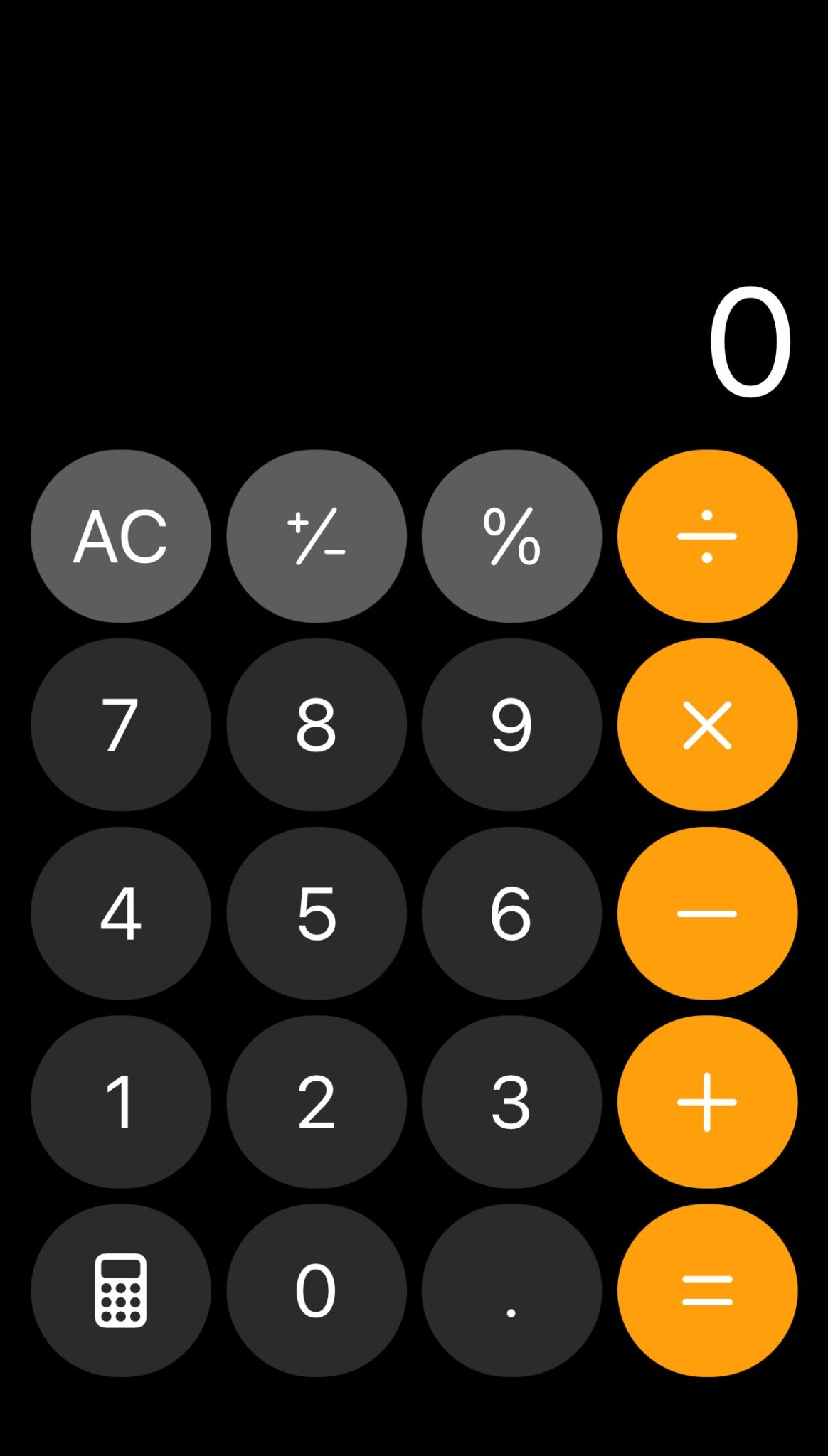828x1456 pixels.
Task: Tap the minus operator
Action: 706,912
